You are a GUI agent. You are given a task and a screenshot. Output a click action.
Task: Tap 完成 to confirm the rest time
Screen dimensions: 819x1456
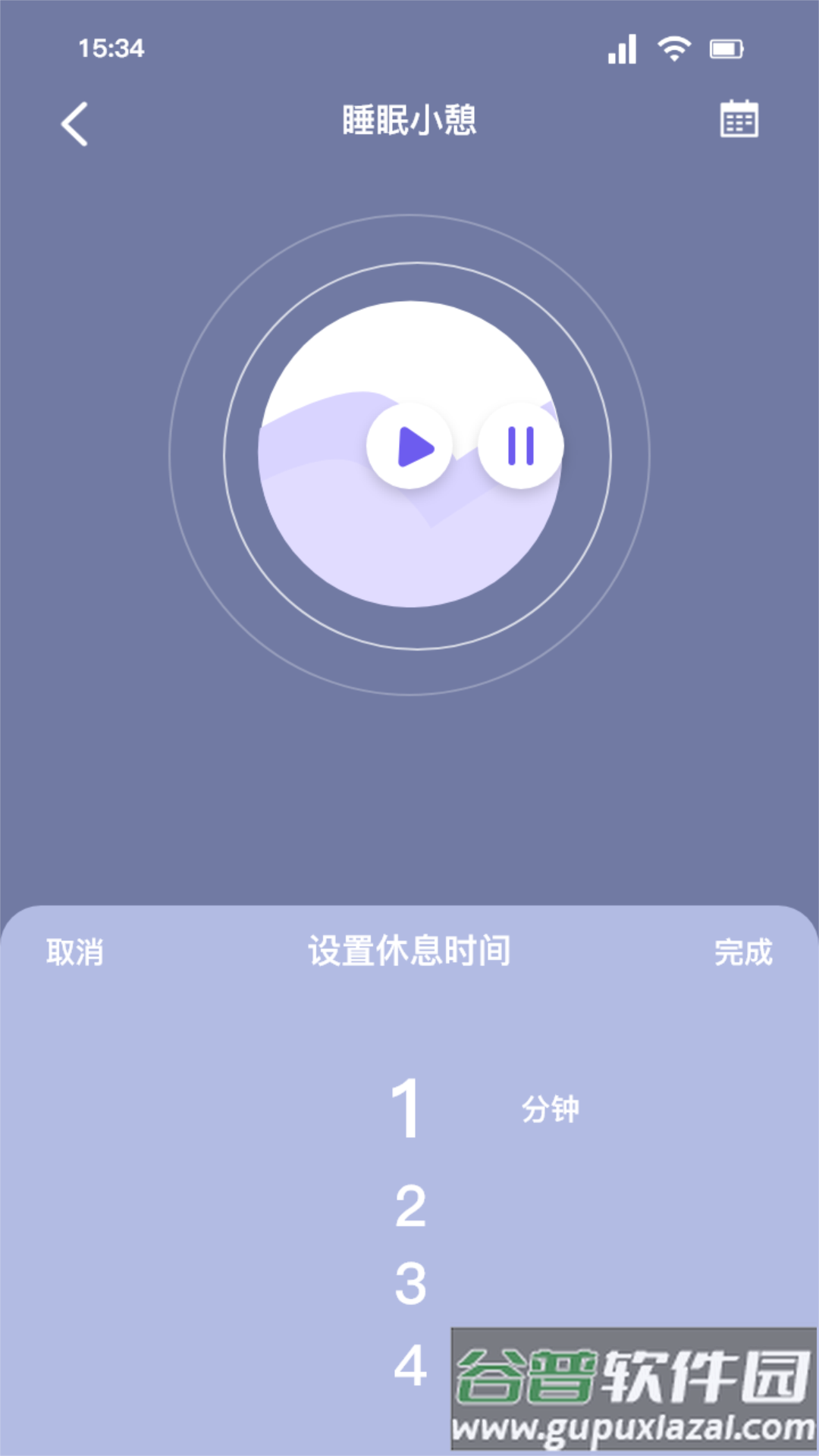(741, 954)
